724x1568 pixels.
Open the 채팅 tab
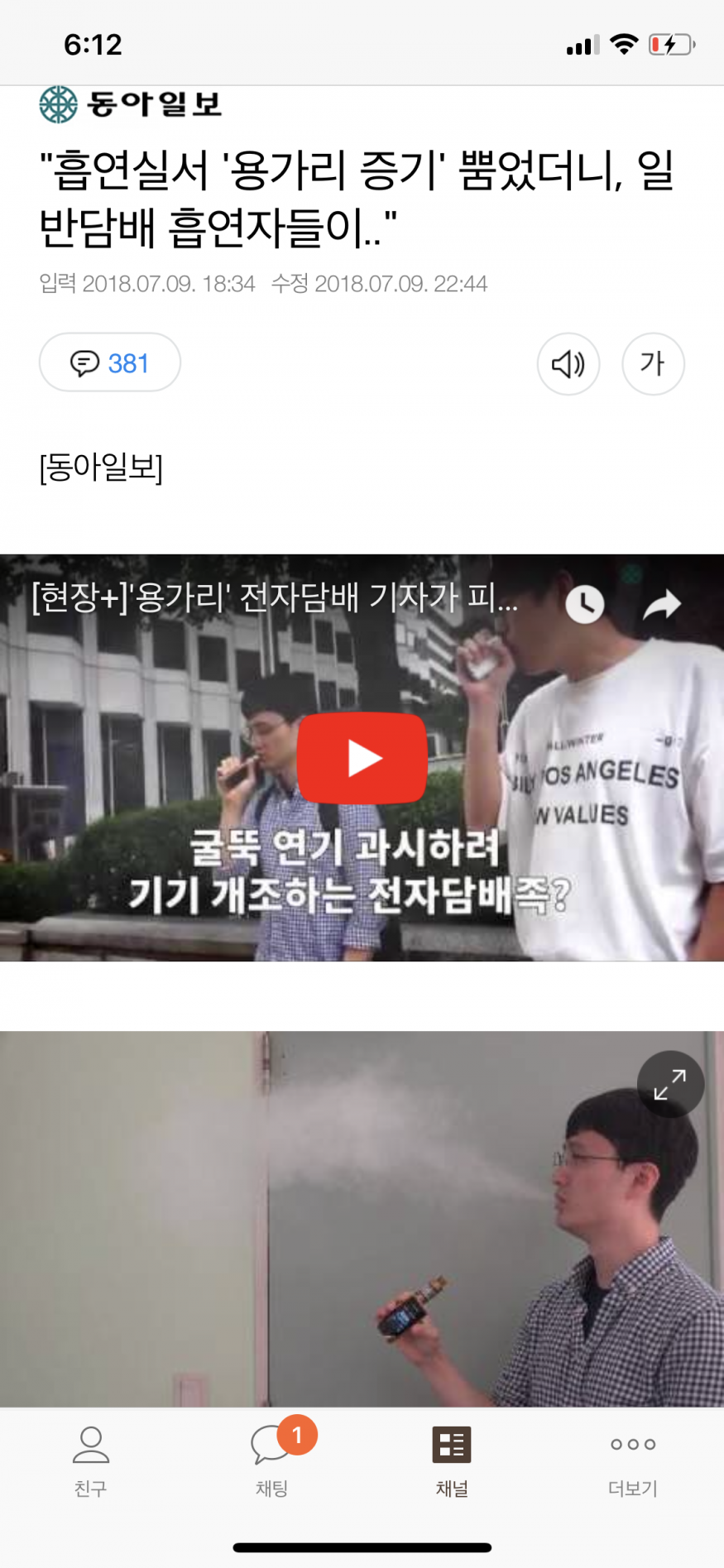click(x=271, y=1461)
